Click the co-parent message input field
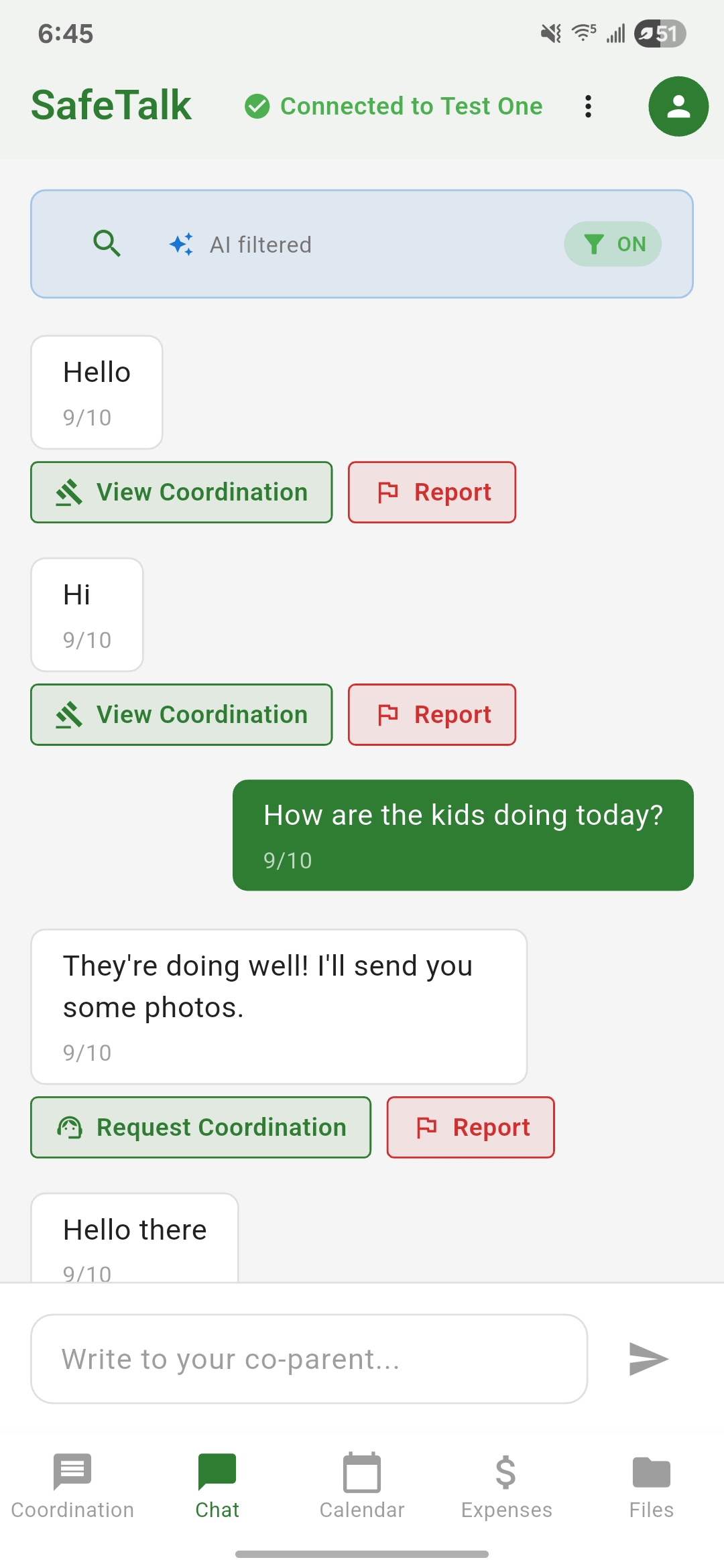Image resolution: width=724 pixels, height=1568 pixels. coord(310,1358)
